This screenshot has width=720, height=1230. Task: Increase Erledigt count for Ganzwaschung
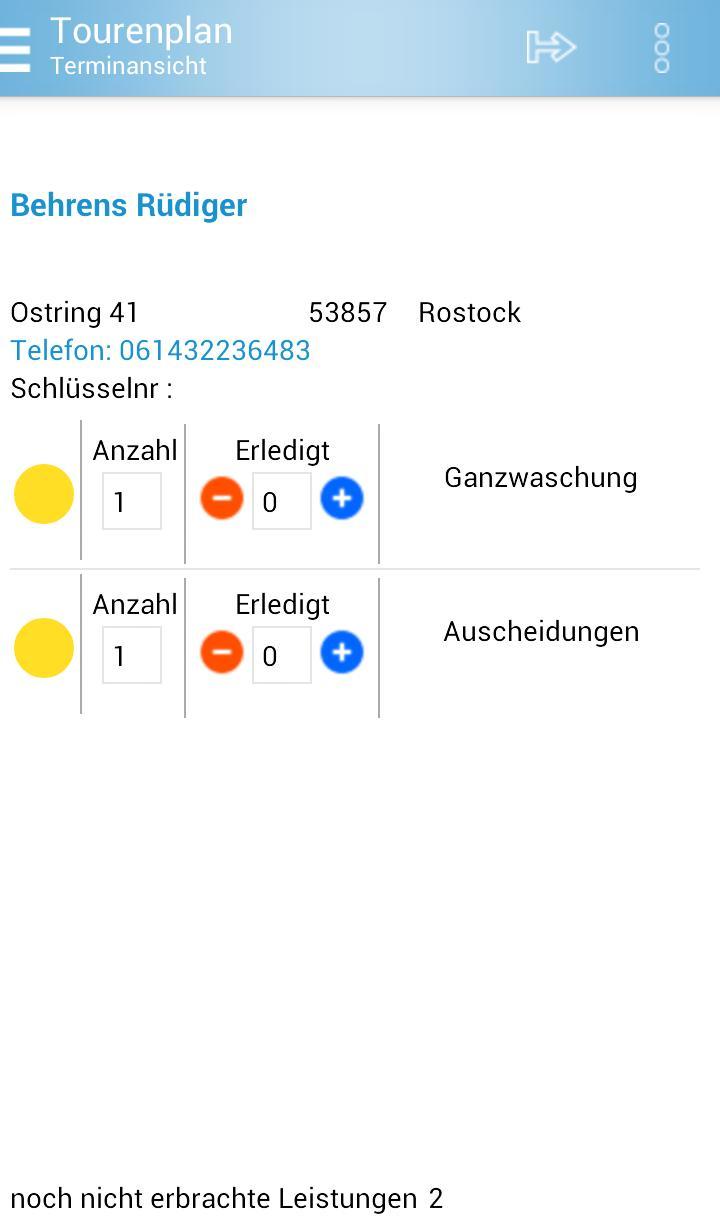(x=341, y=497)
